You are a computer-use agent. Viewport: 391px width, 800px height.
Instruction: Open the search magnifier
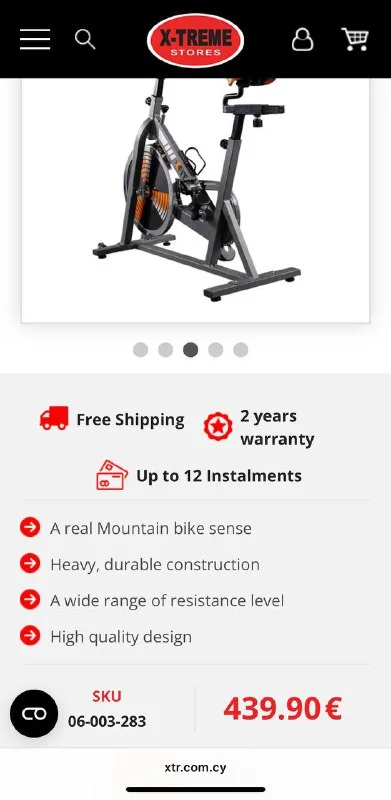85,39
